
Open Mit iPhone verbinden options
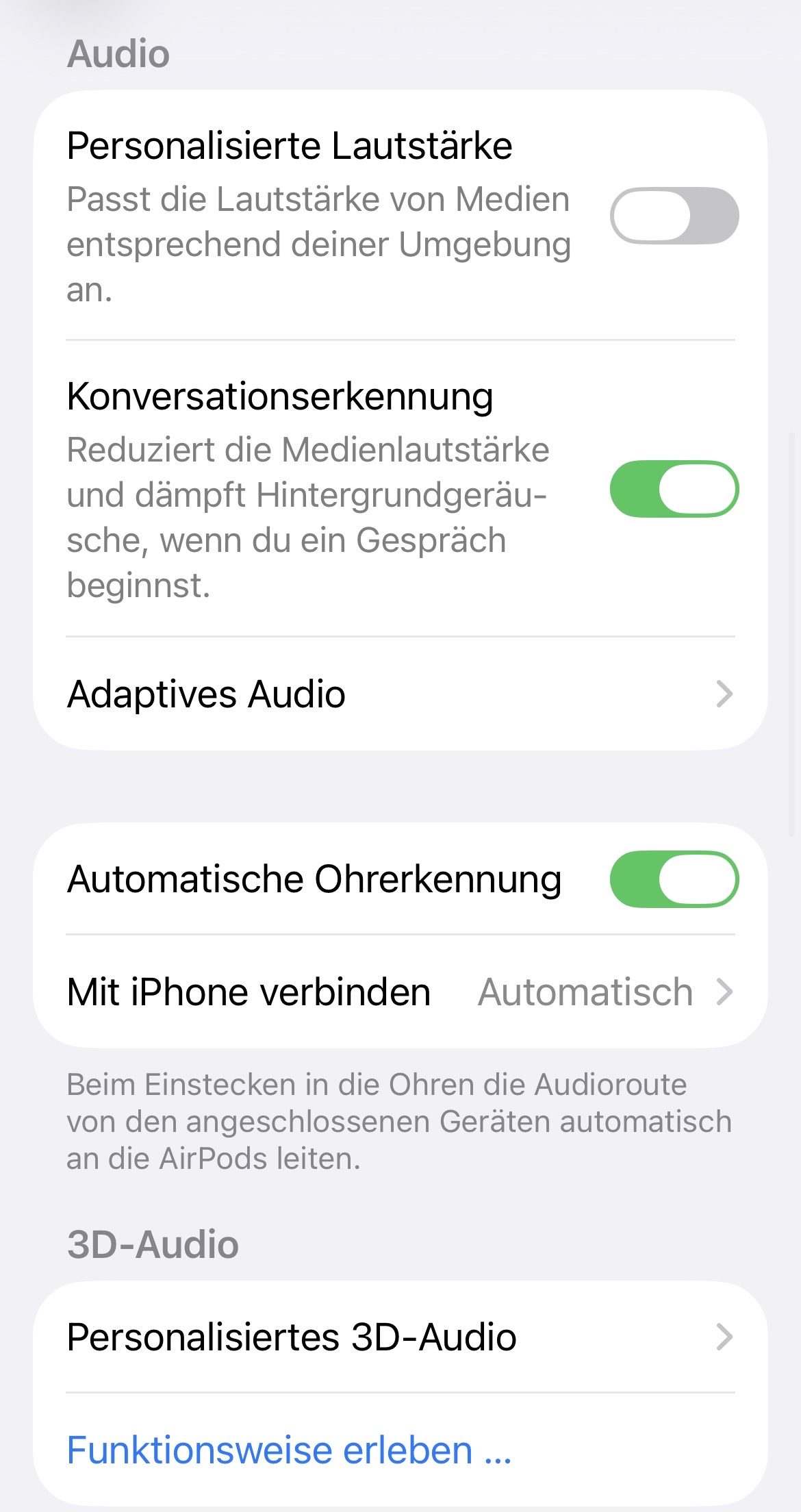click(400, 992)
